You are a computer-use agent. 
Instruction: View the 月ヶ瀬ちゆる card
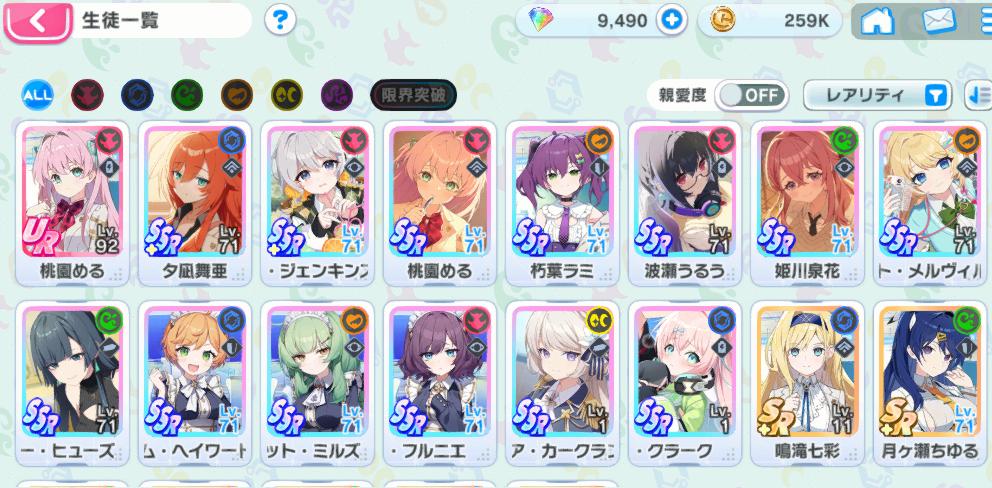pos(931,382)
